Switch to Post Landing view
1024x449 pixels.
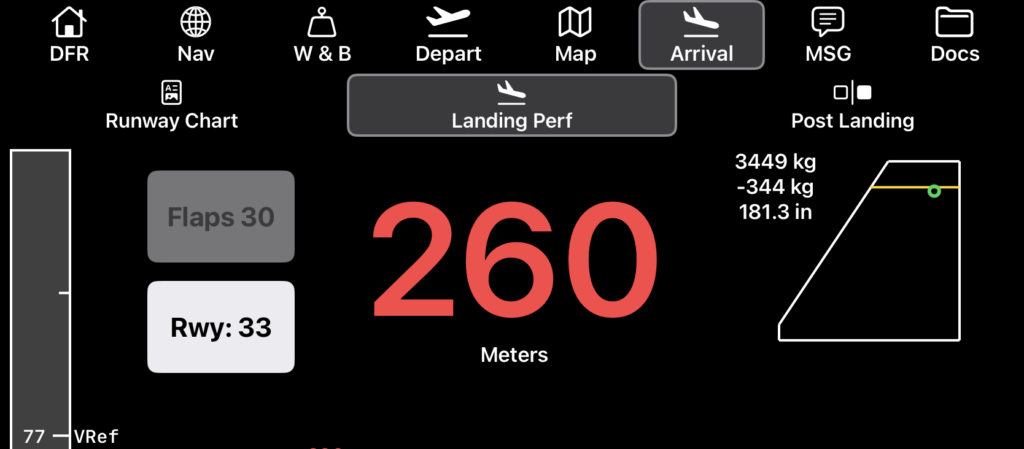(852, 106)
